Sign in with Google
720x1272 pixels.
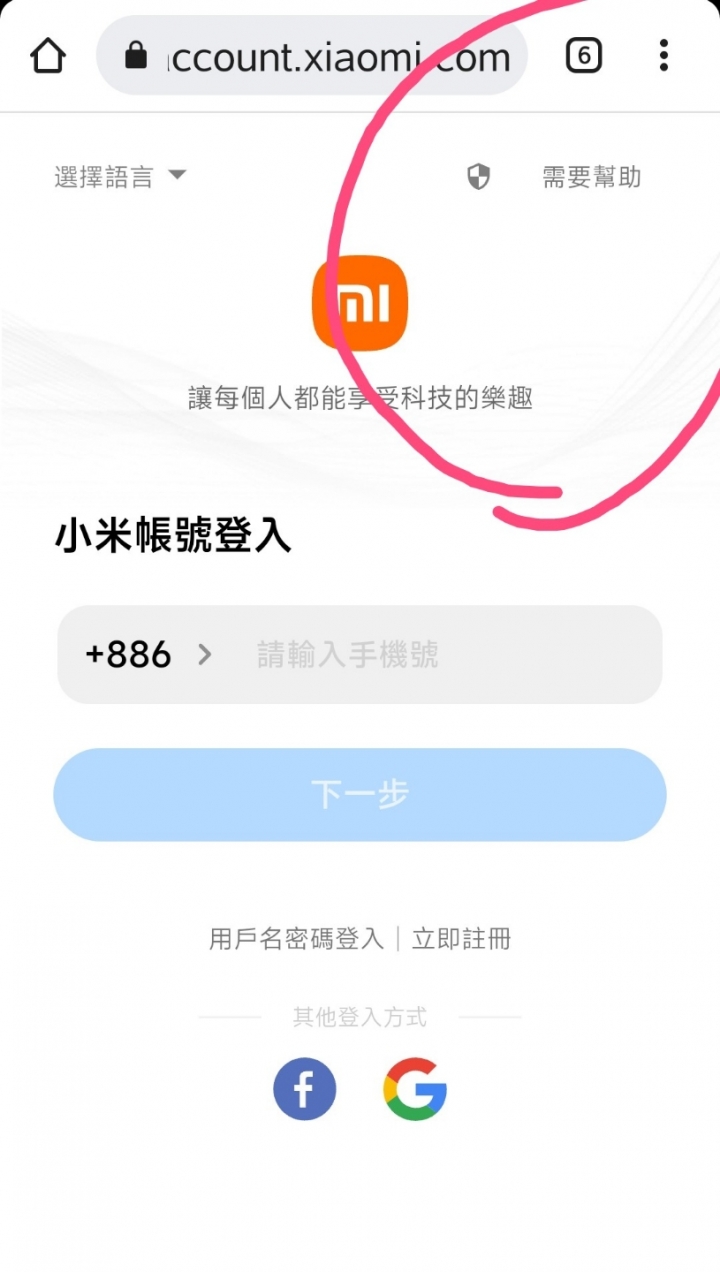(415, 1089)
